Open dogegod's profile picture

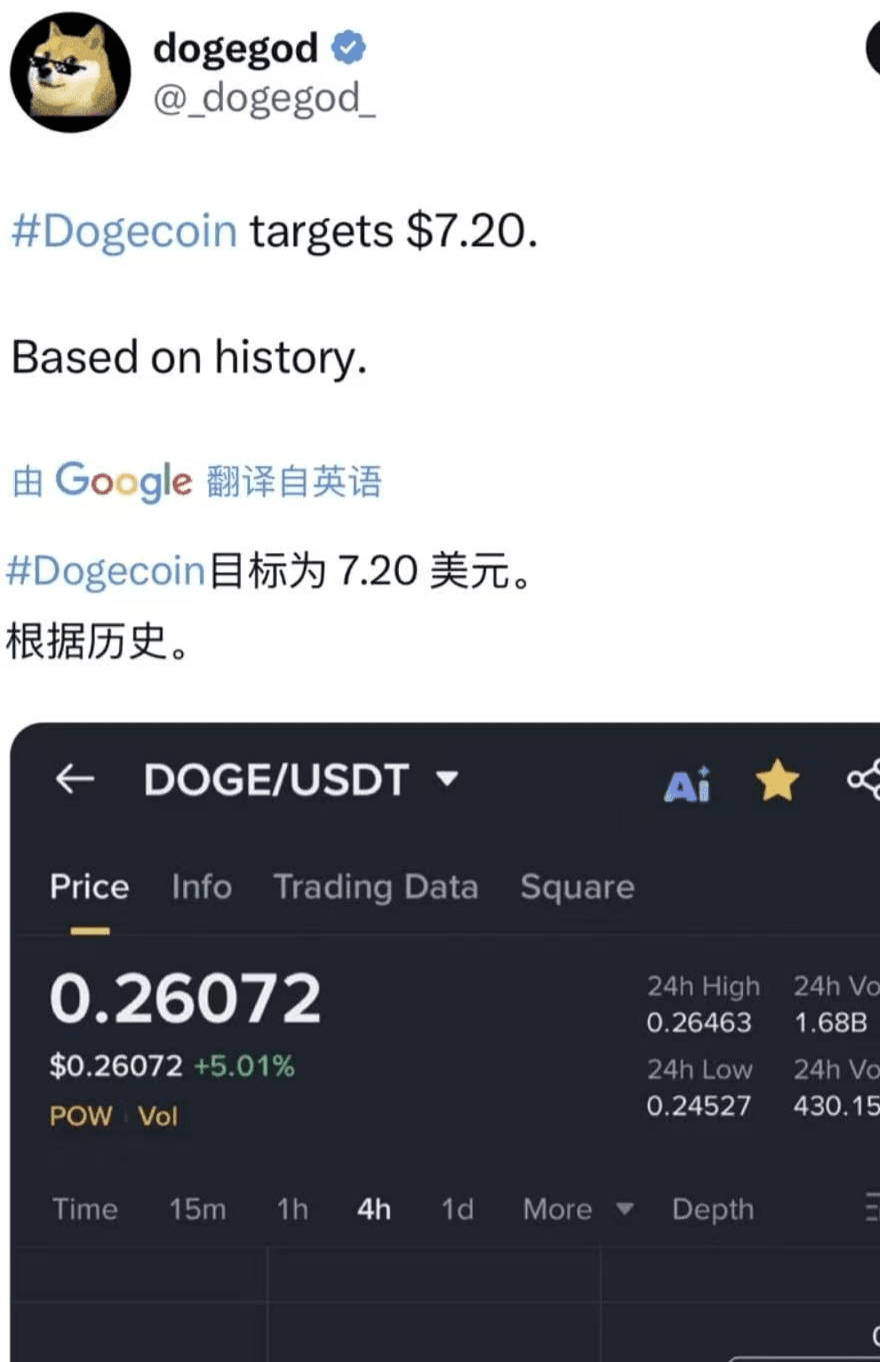coord(70,72)
